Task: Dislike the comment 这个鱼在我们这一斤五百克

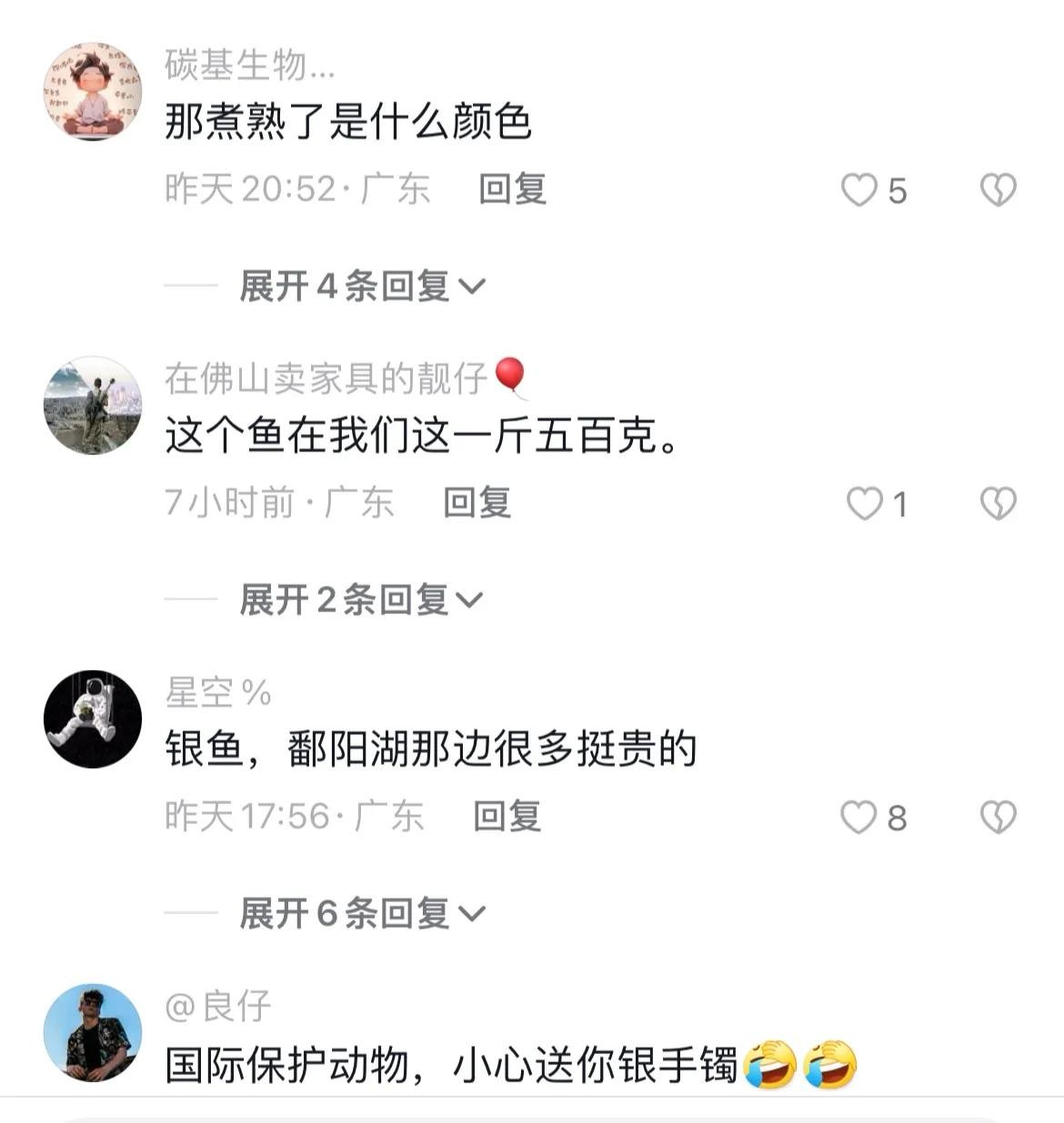Action: pos(998,504)
